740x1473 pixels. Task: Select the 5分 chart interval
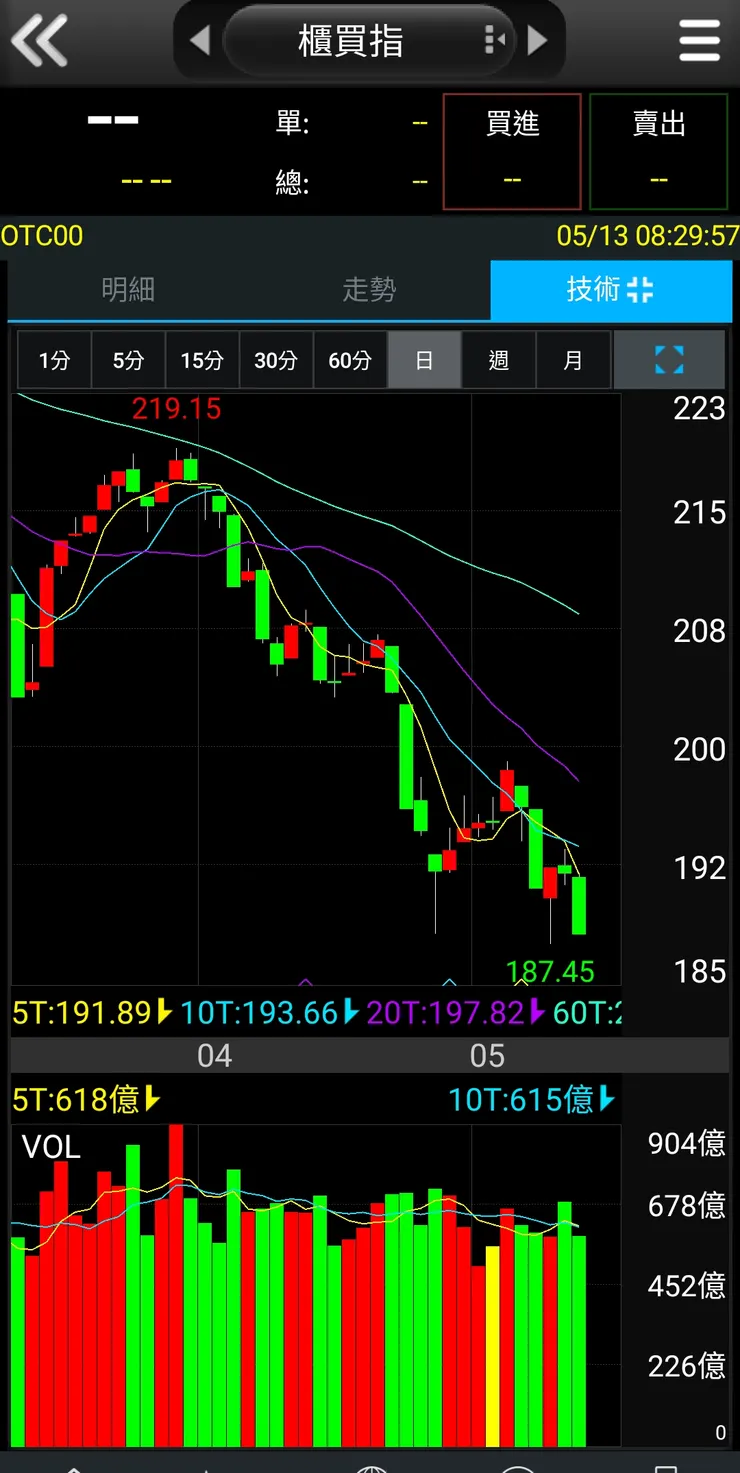coord(128,360)
